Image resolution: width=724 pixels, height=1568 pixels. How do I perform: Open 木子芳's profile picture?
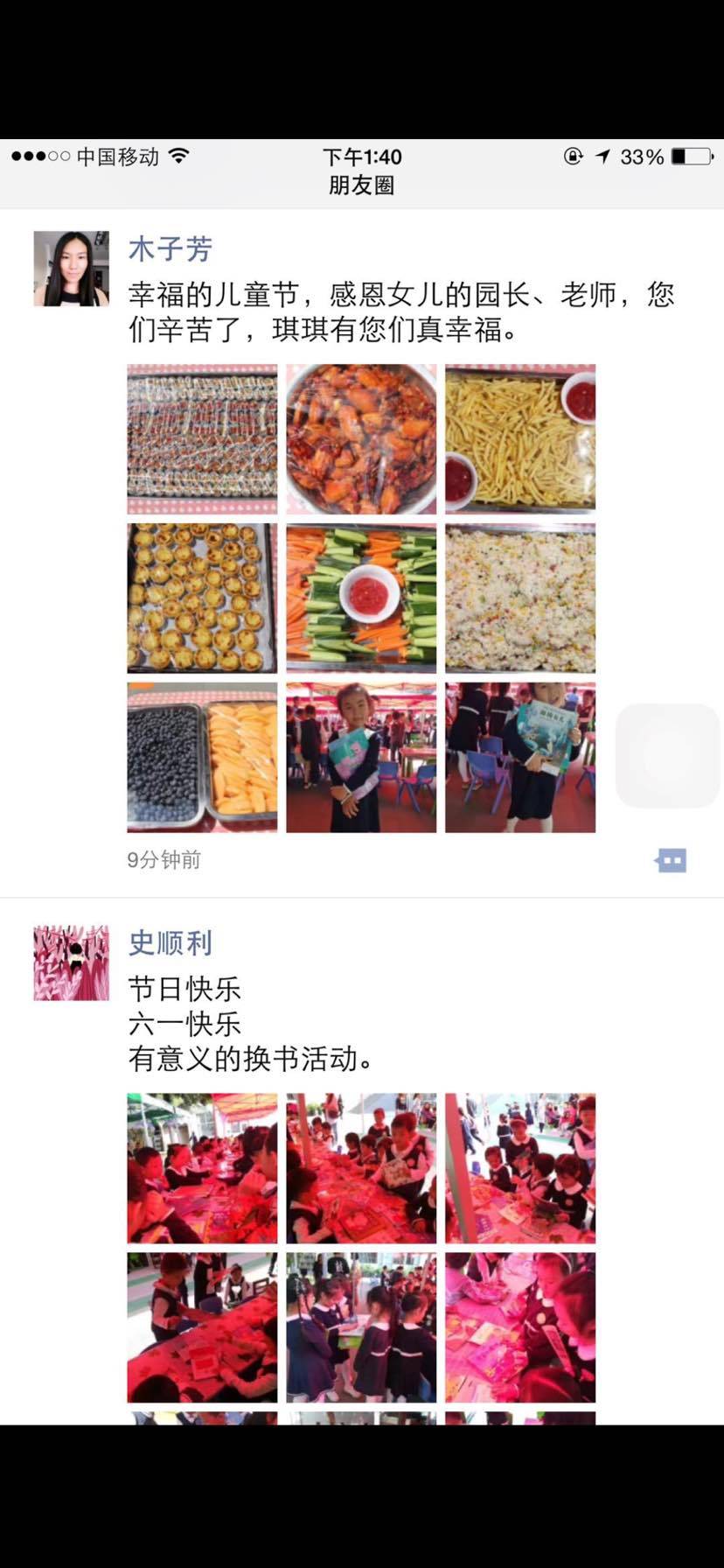pos(71,269)
